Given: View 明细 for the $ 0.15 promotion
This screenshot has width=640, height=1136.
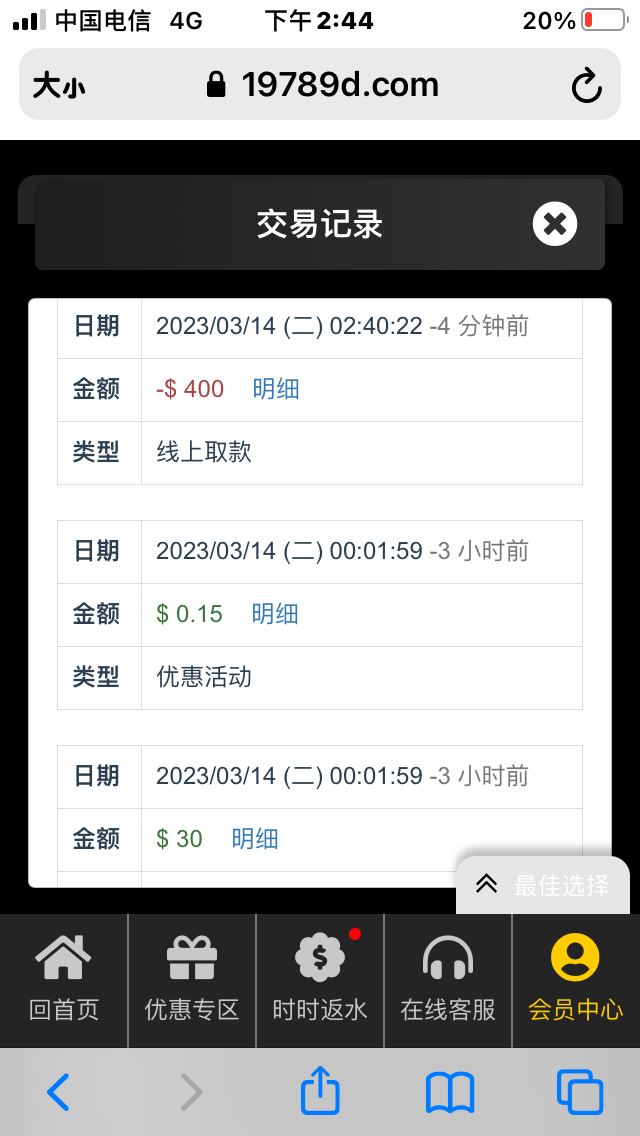Looking at the screenshot, I should (x=275, y=614).
